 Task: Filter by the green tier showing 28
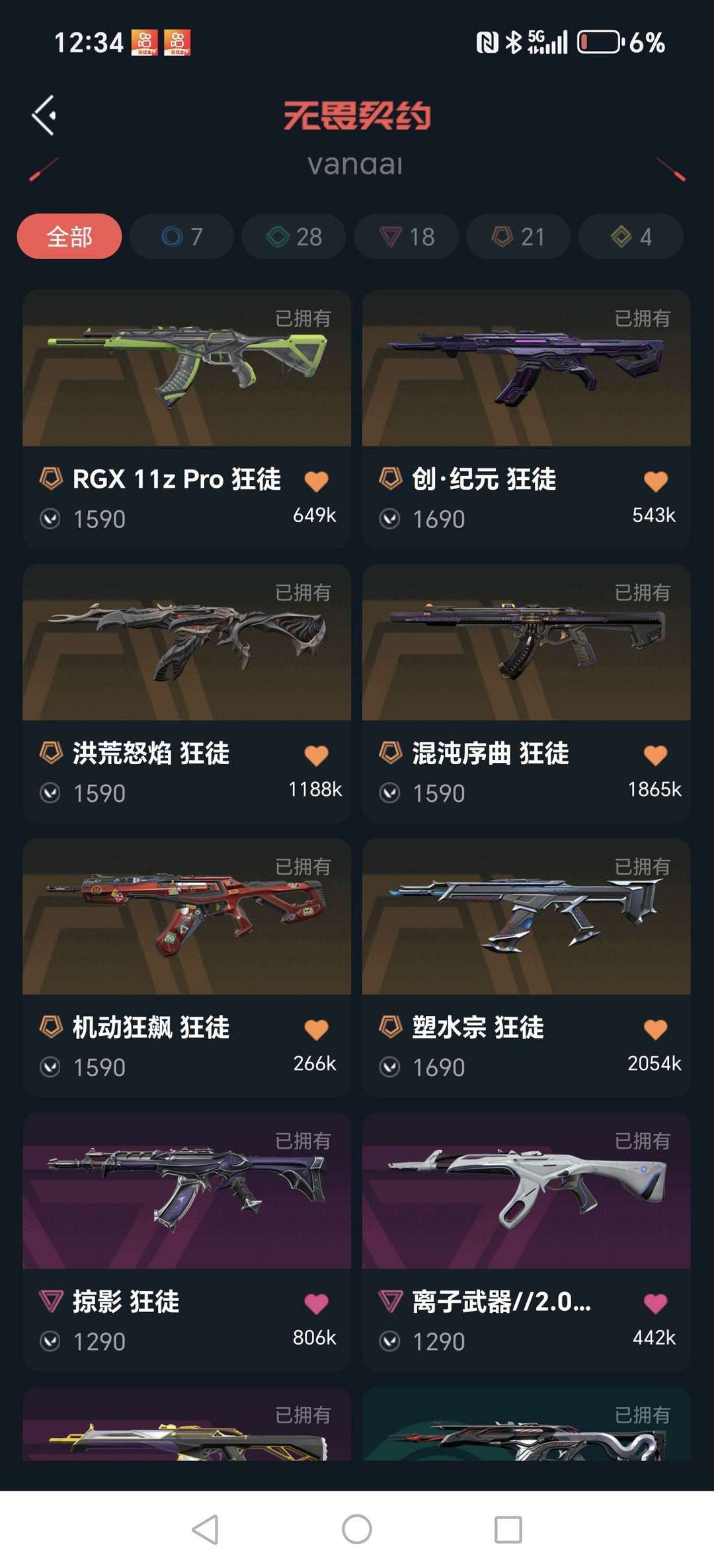[x=294, y=237]
